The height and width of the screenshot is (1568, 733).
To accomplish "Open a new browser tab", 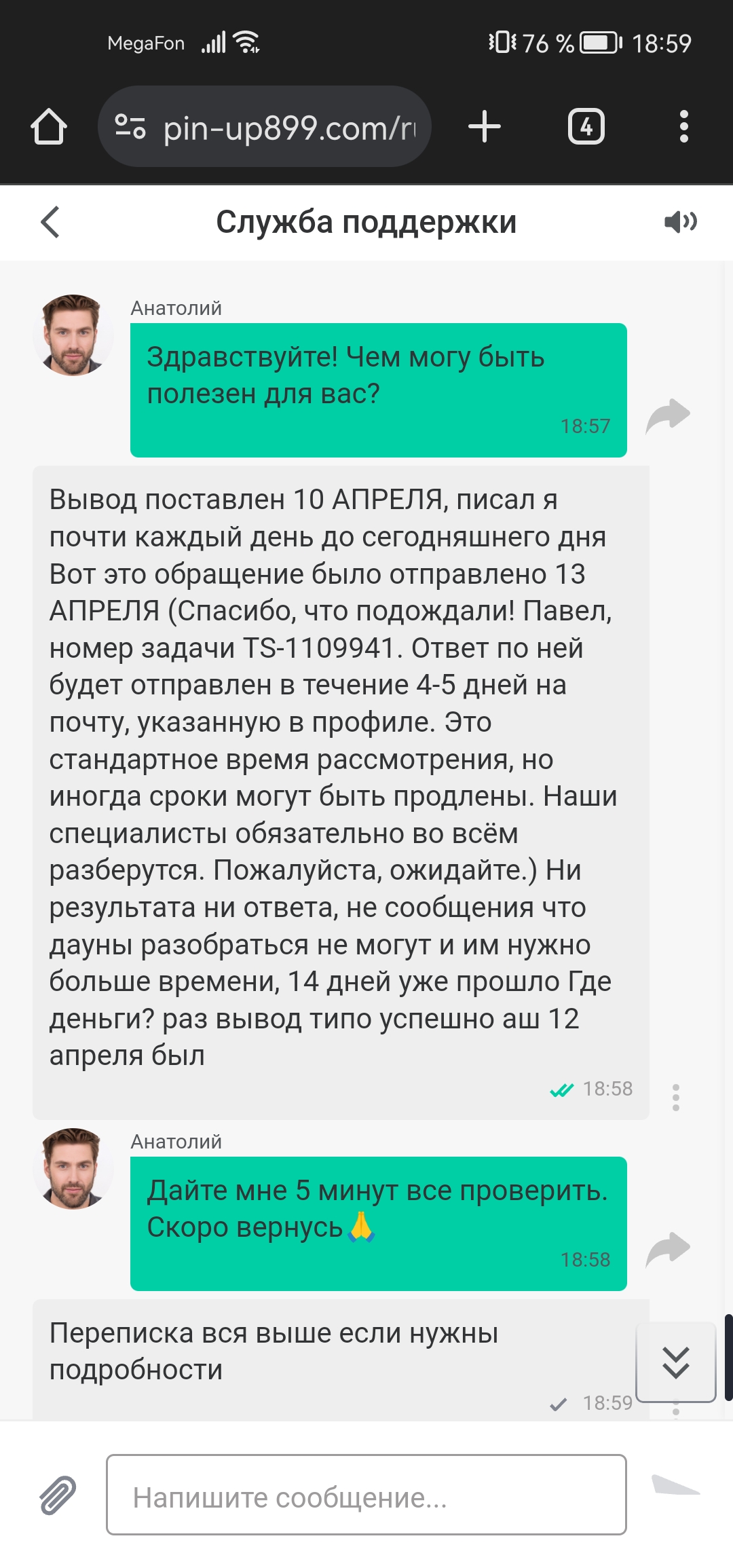I will [485, 127].
